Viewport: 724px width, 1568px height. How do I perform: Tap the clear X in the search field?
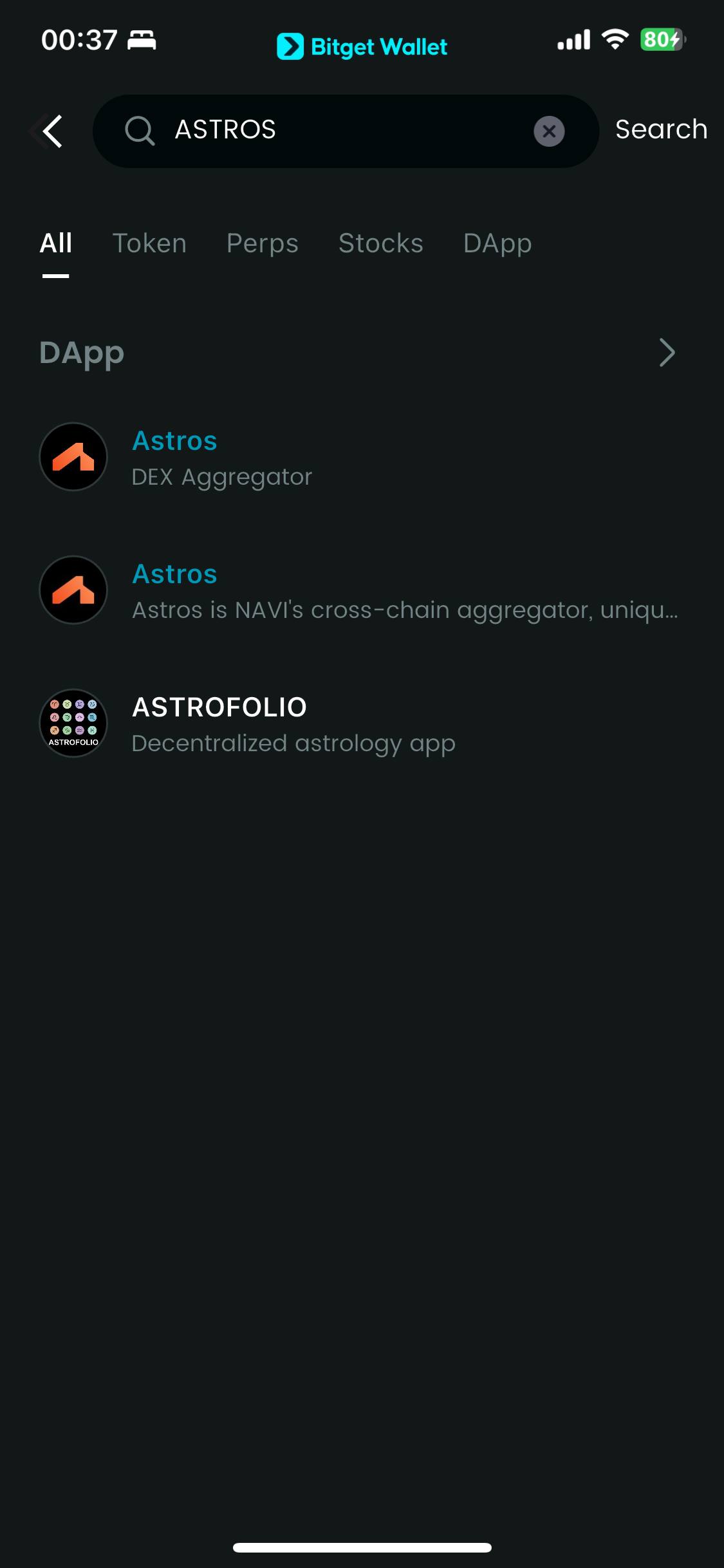(x=548, y=131)
